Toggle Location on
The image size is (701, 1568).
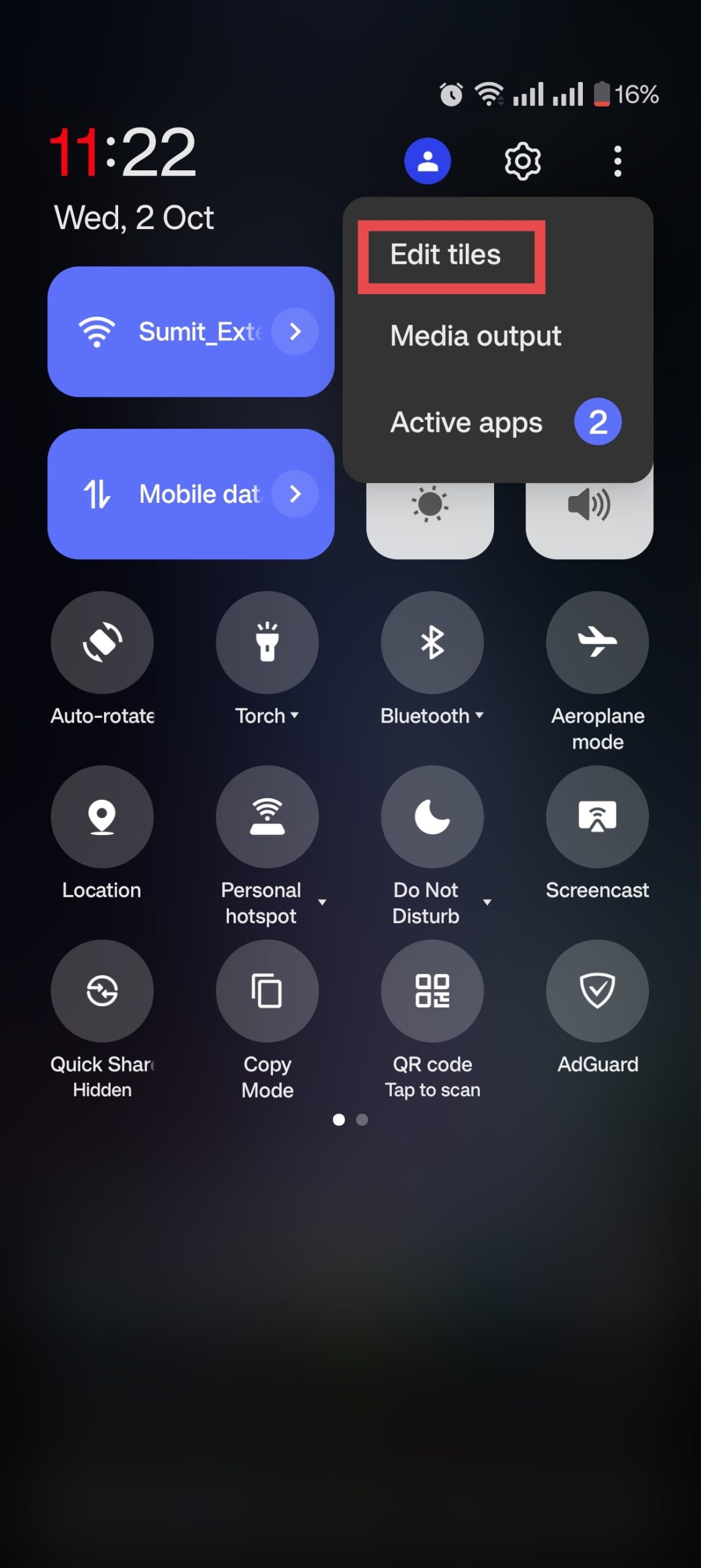point(102,816)
